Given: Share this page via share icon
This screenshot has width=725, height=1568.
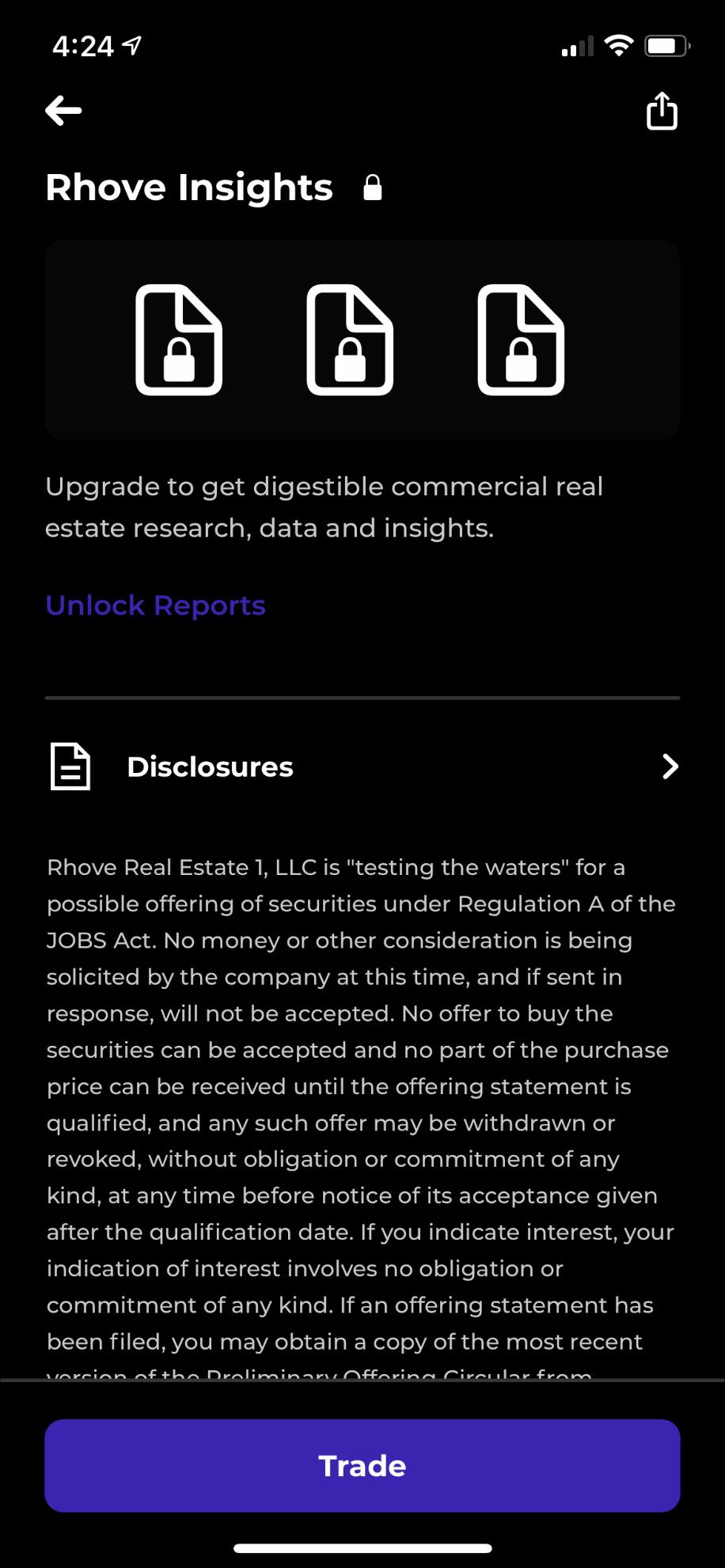Looking at the screenshot, I should pos(662,111).
